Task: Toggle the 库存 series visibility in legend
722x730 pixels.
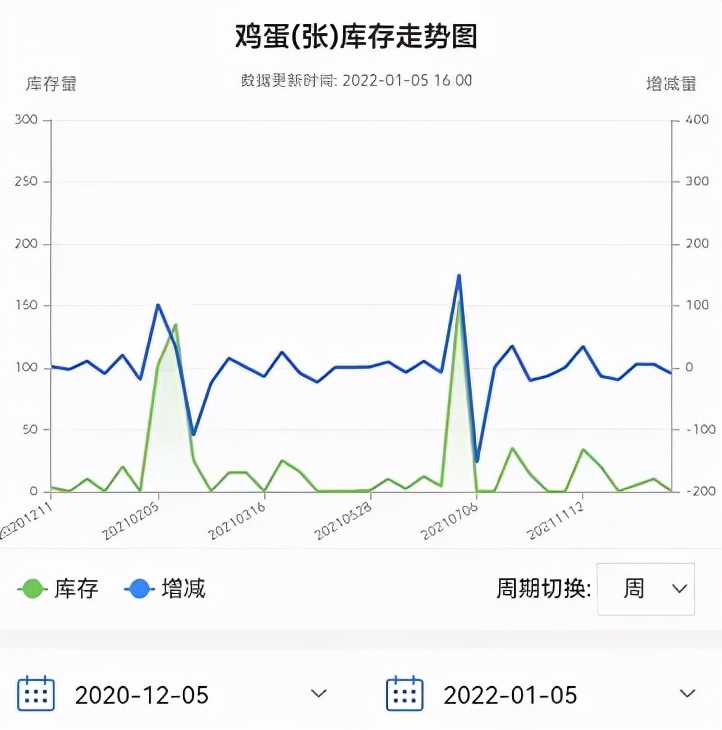Action: (60, 589)
